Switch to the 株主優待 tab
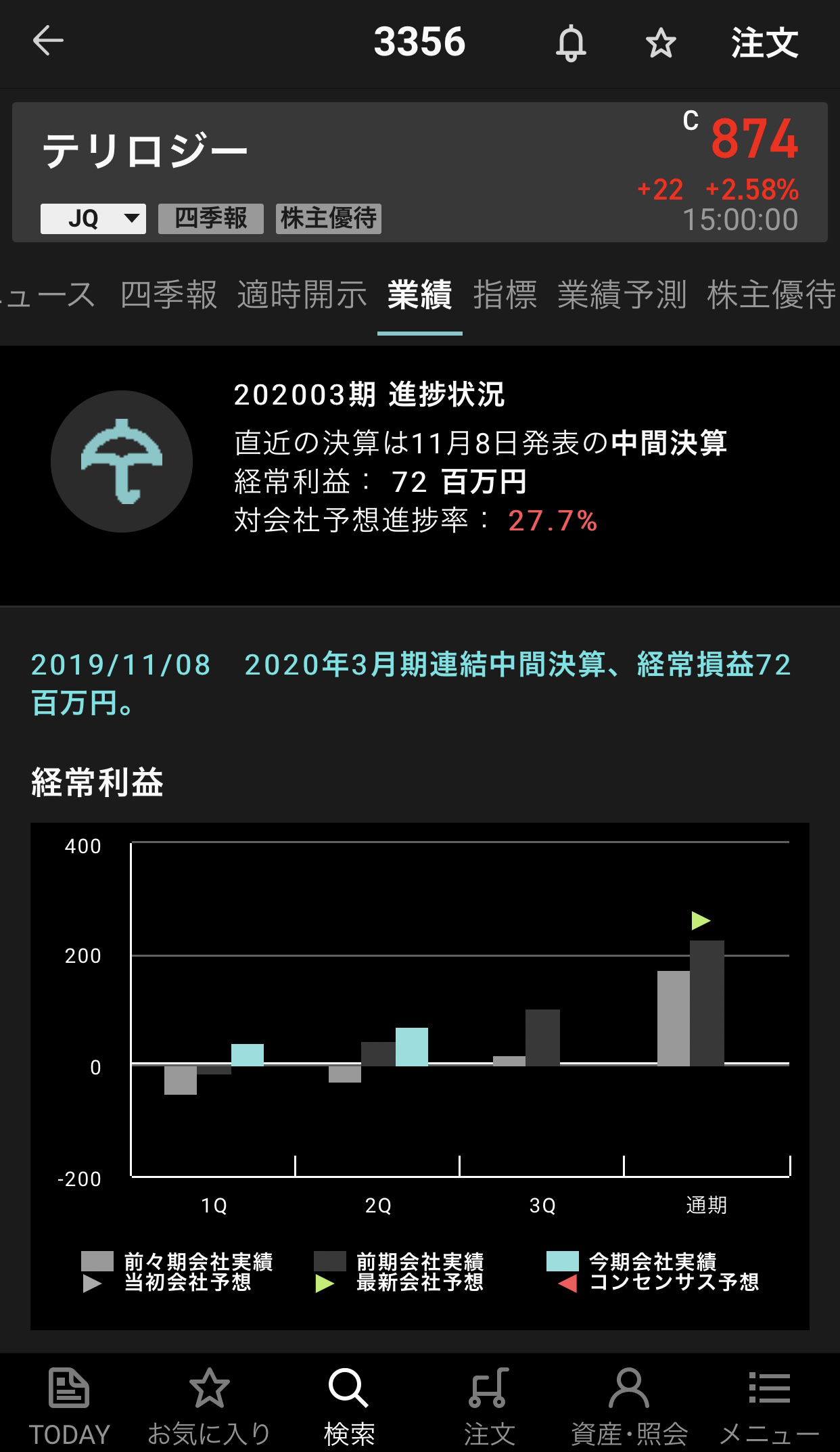 pyautogui.click(x=771, y=295)
